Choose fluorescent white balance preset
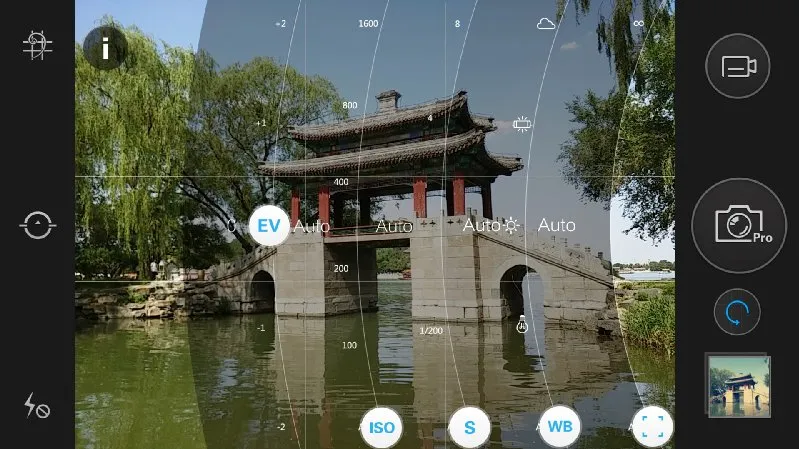This screenshot has height=449, width=799. click(x=521, y=123)
